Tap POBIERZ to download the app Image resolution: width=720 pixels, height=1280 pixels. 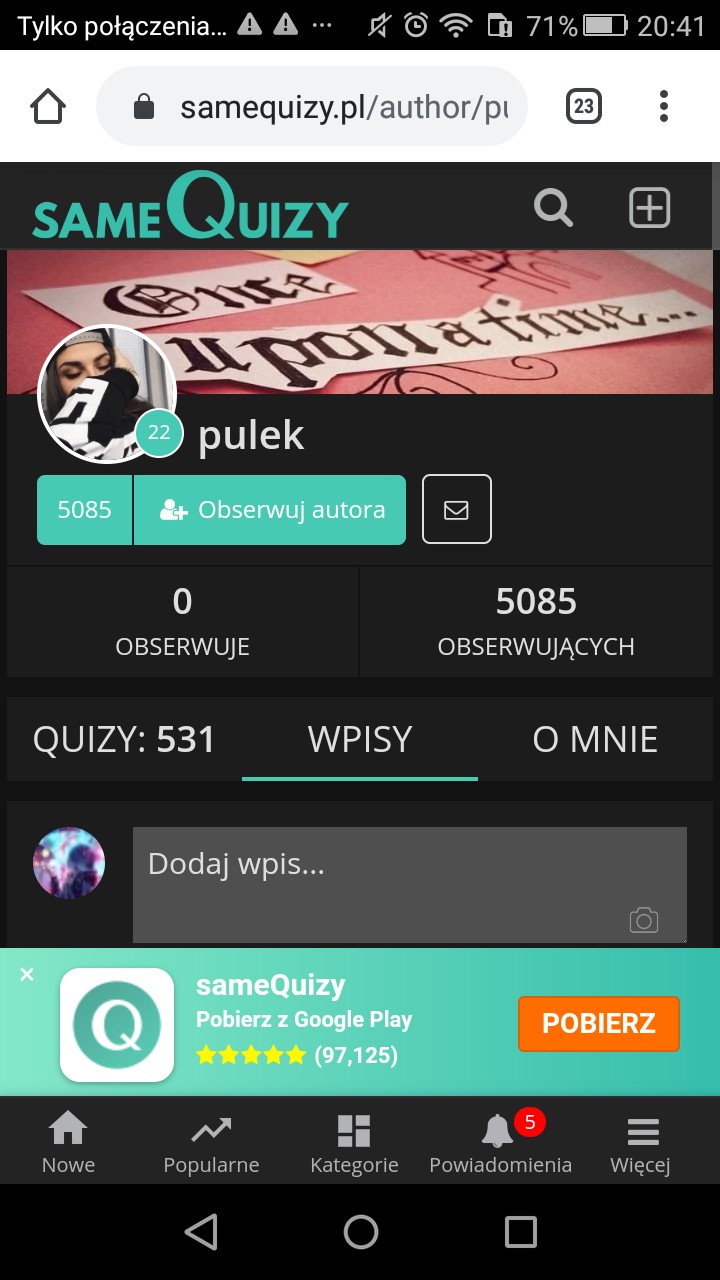pos(598,1023)
